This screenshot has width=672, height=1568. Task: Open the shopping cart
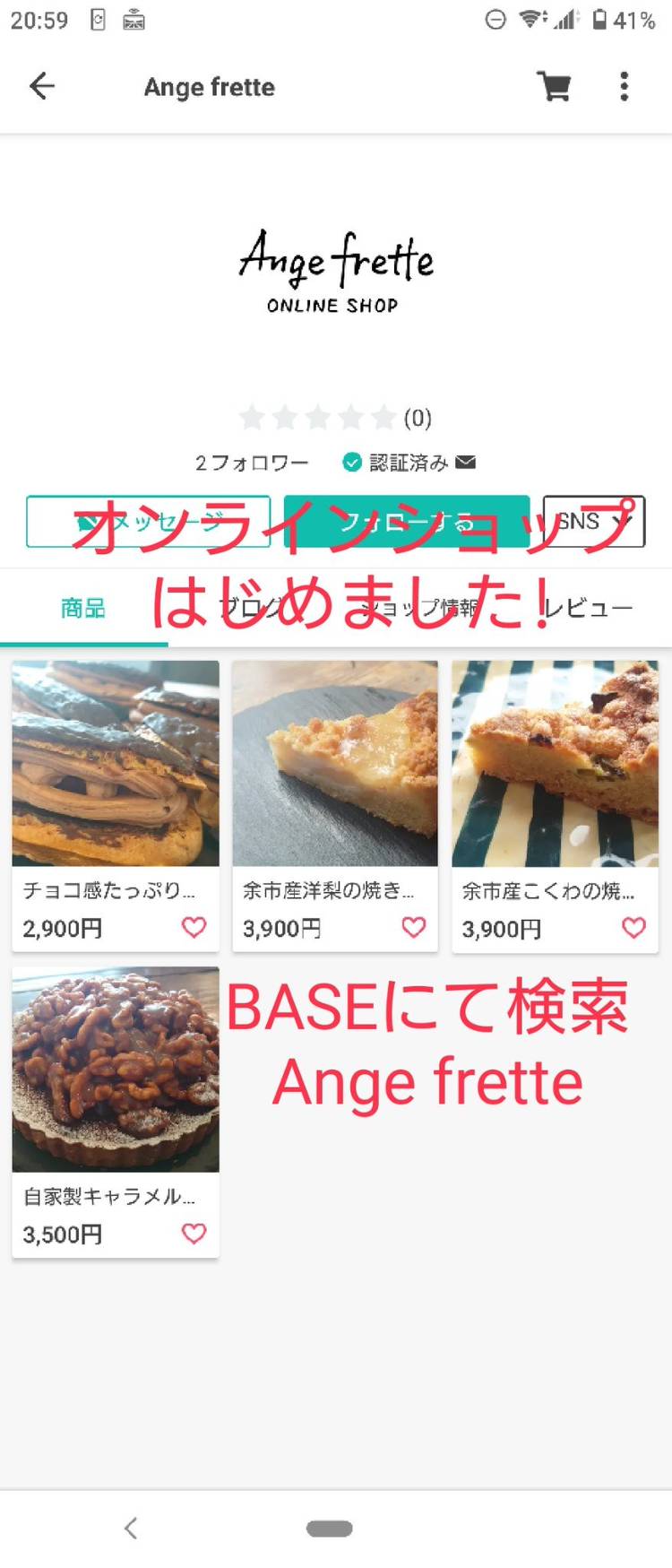[x=554, y=86]
